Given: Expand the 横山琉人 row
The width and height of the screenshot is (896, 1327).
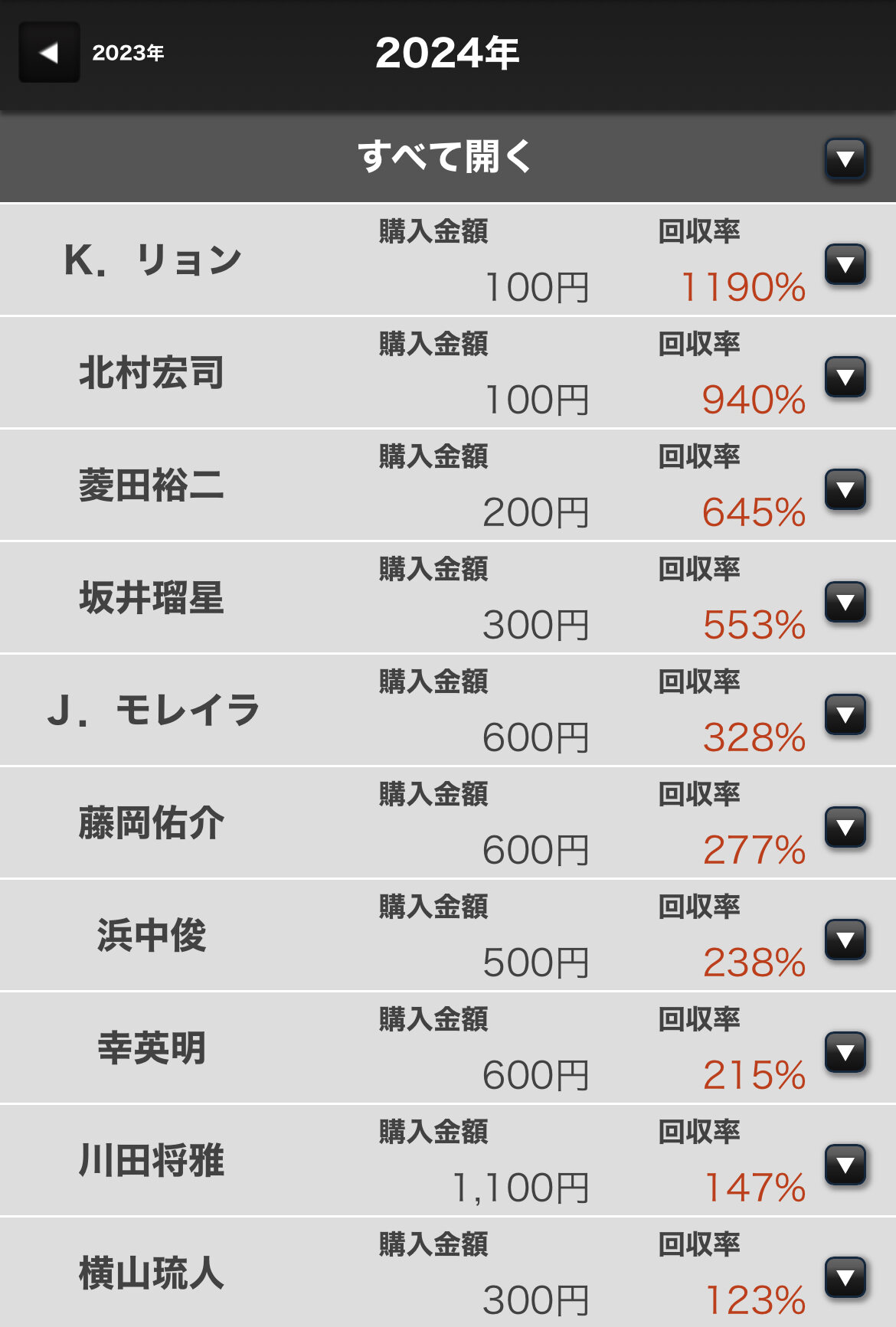Looking at the screenshot, I should pos(845,1277).
